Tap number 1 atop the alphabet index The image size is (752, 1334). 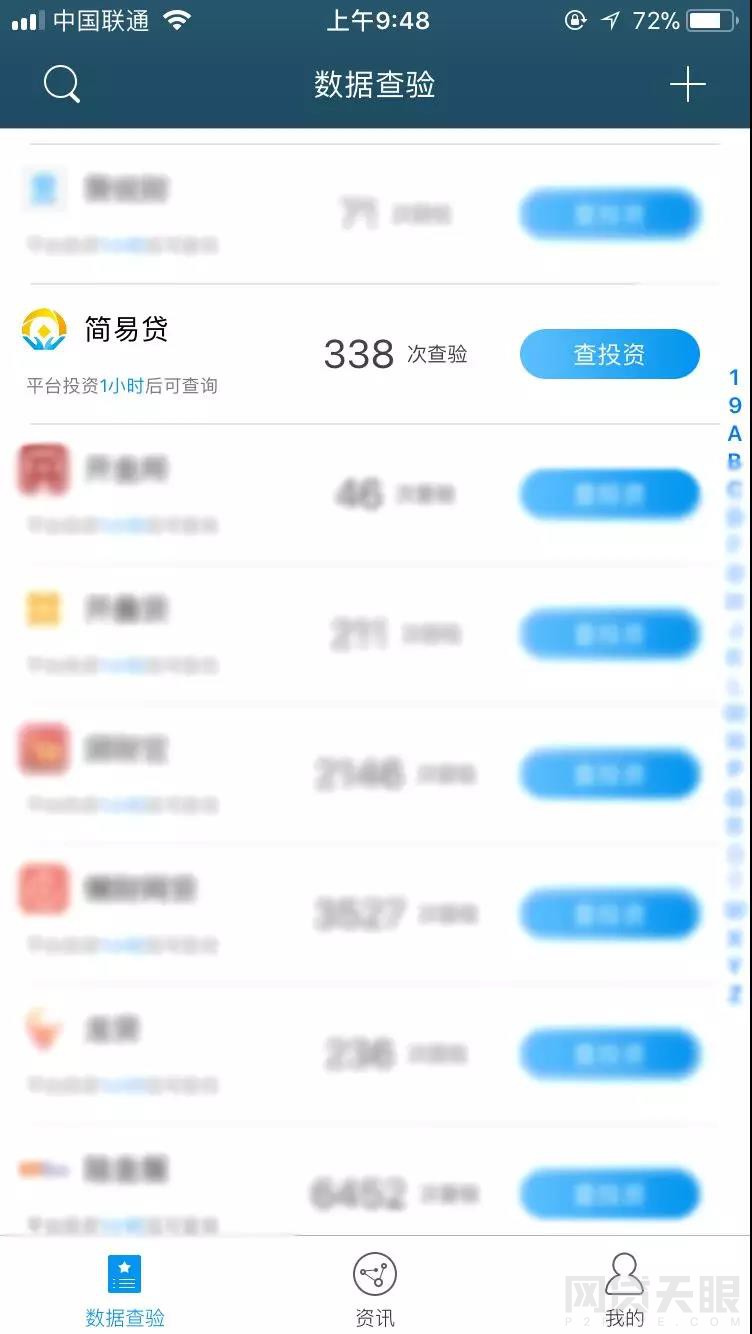[x=735, y=378]
